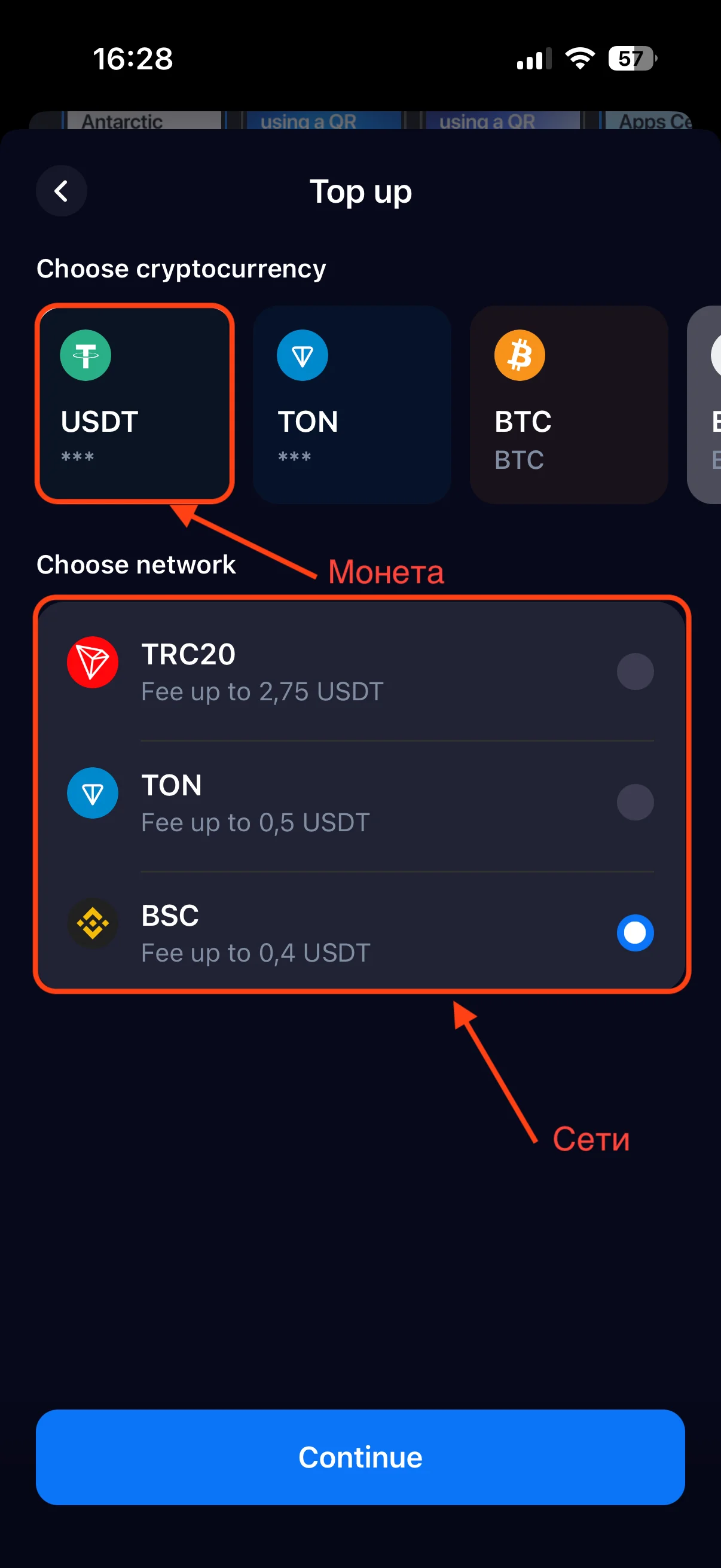Pick BTC as the cryptocurrency
The image size is (721, 1568).
[x=569, y=404]
